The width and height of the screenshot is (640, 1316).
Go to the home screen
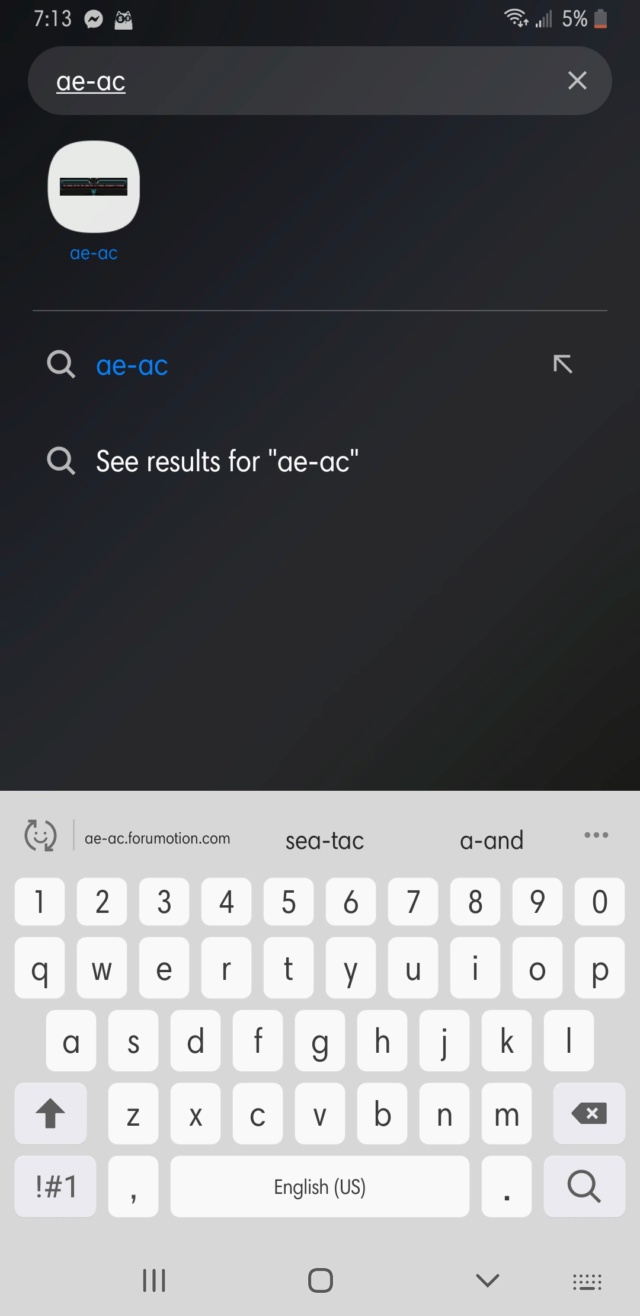click(320, 1280)
